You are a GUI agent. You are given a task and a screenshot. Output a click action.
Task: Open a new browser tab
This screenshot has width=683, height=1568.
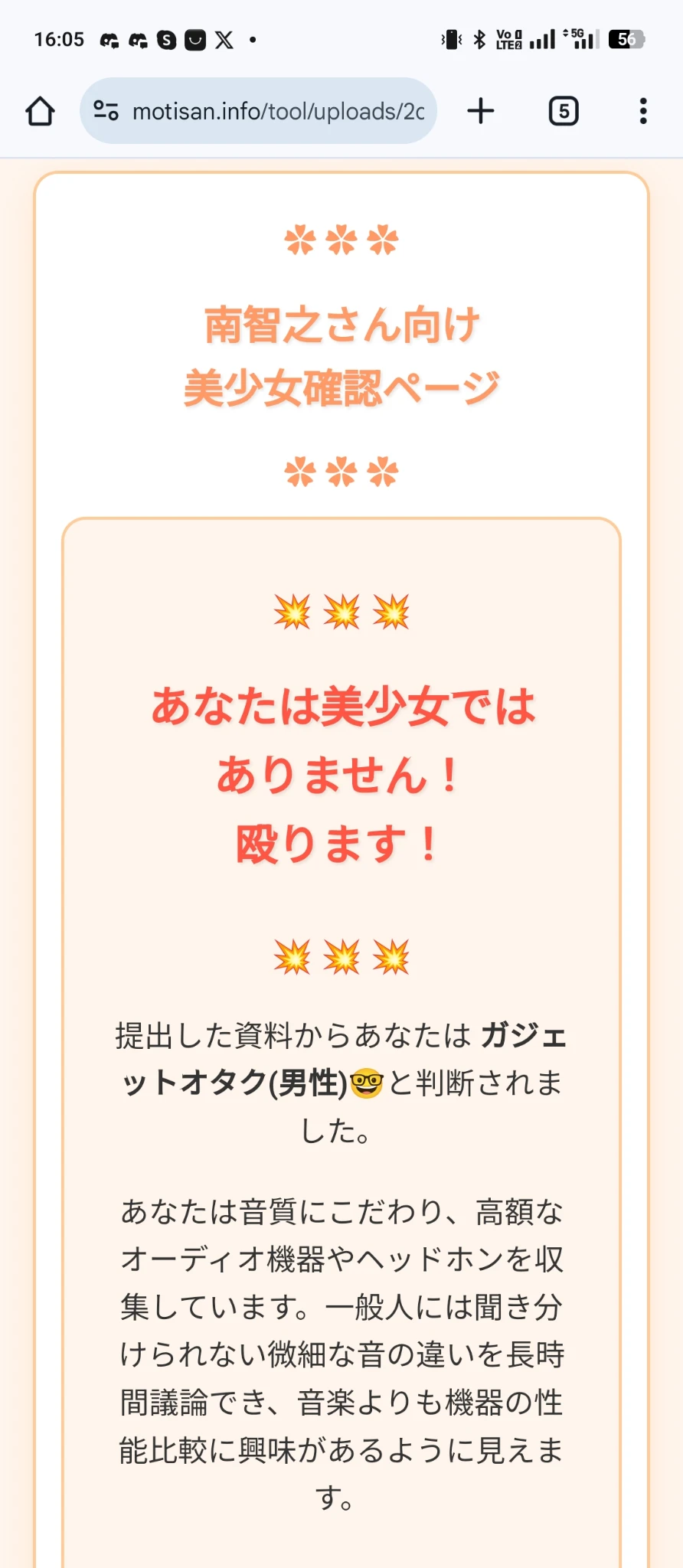[x=481, y=111]
